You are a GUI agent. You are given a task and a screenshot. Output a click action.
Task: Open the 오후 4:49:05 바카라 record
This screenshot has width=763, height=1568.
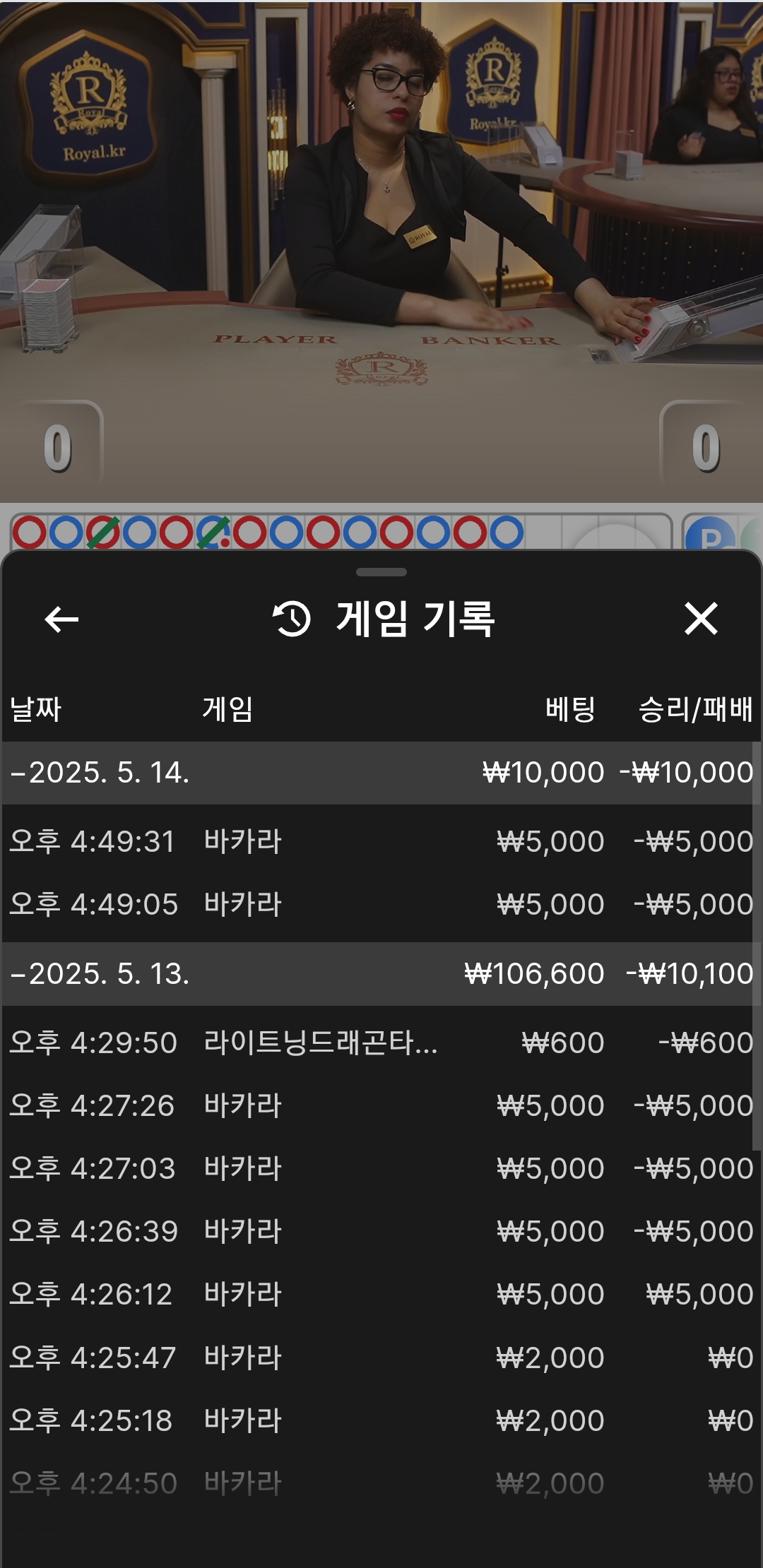tap(381, 904)
